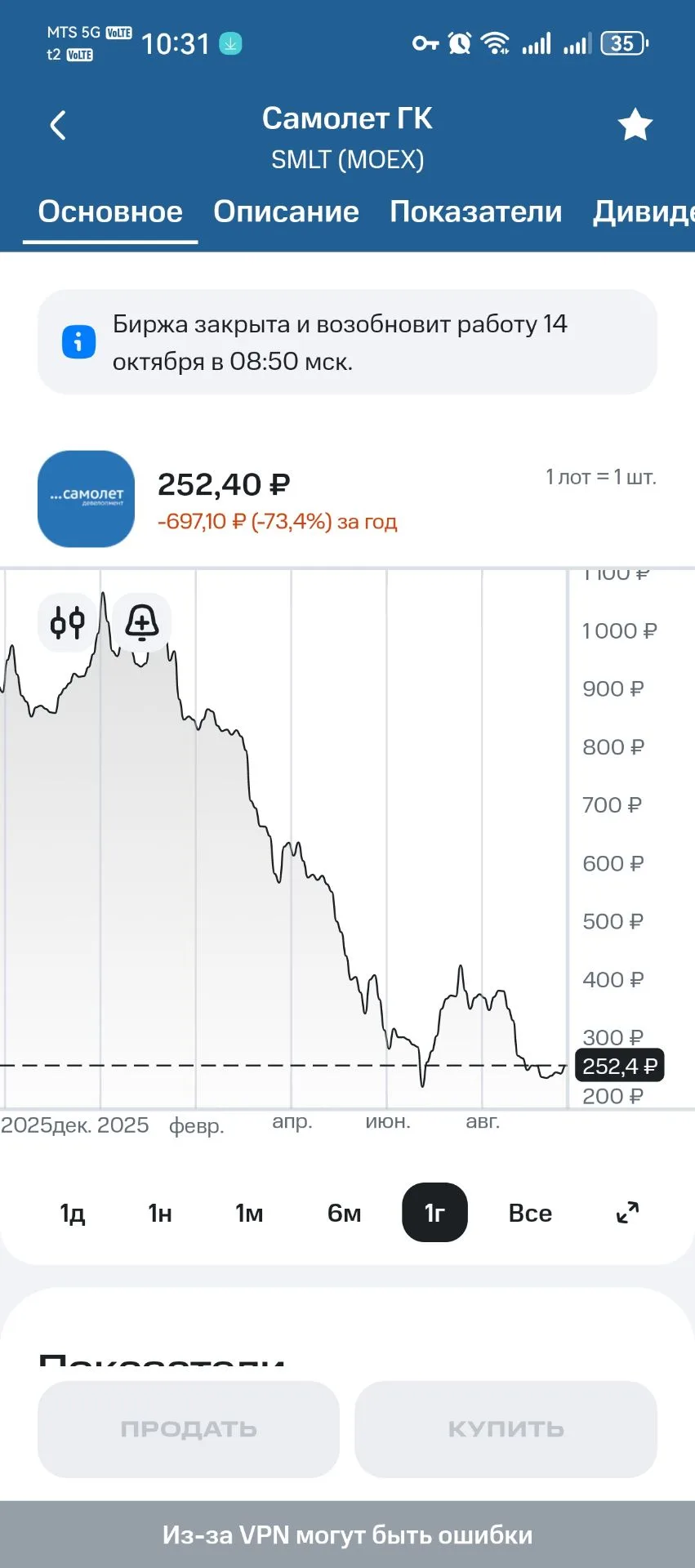Viewport: 695px width, 1568px height.
Task: Set chart period to 1д
Action: click(x=73, y=1213)
